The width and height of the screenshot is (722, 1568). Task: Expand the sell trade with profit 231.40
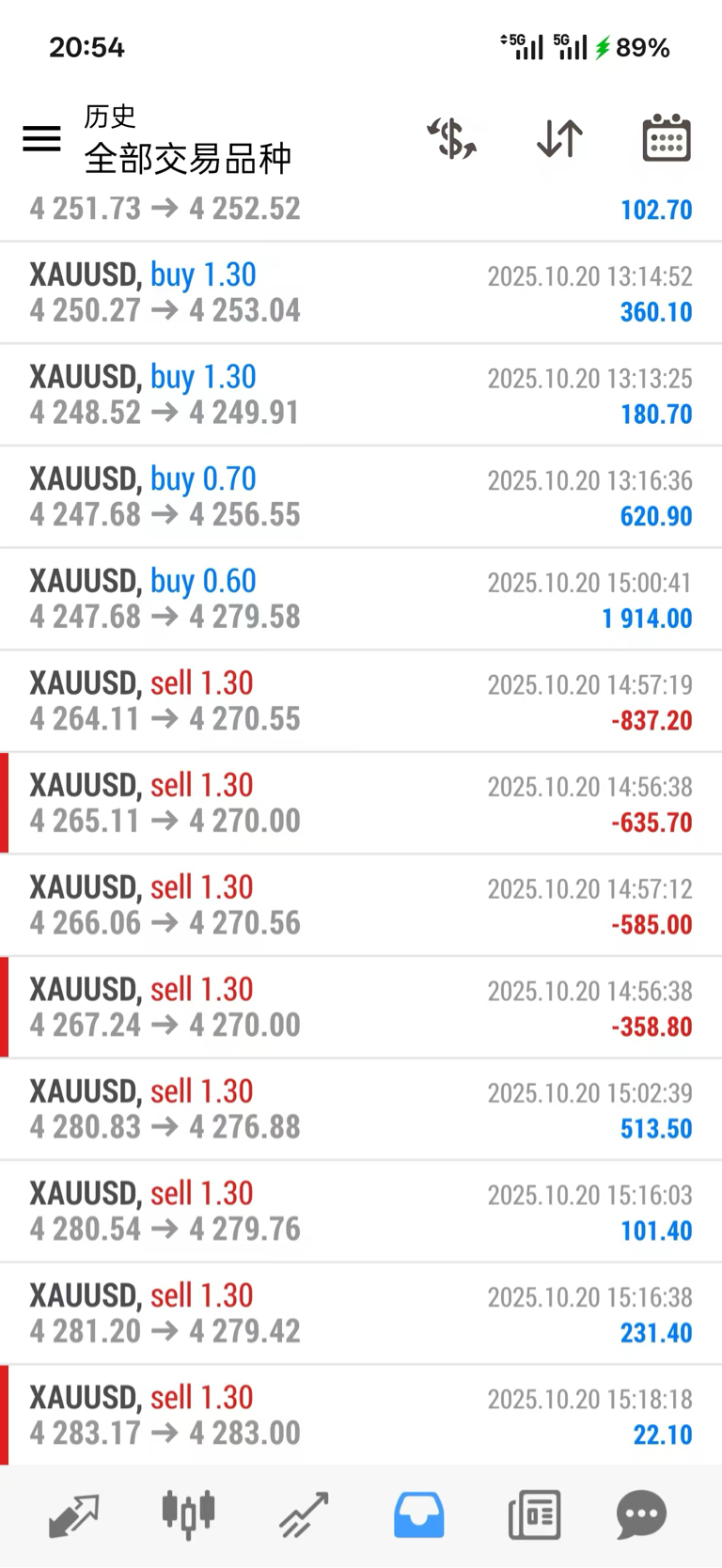(361, 1314)
